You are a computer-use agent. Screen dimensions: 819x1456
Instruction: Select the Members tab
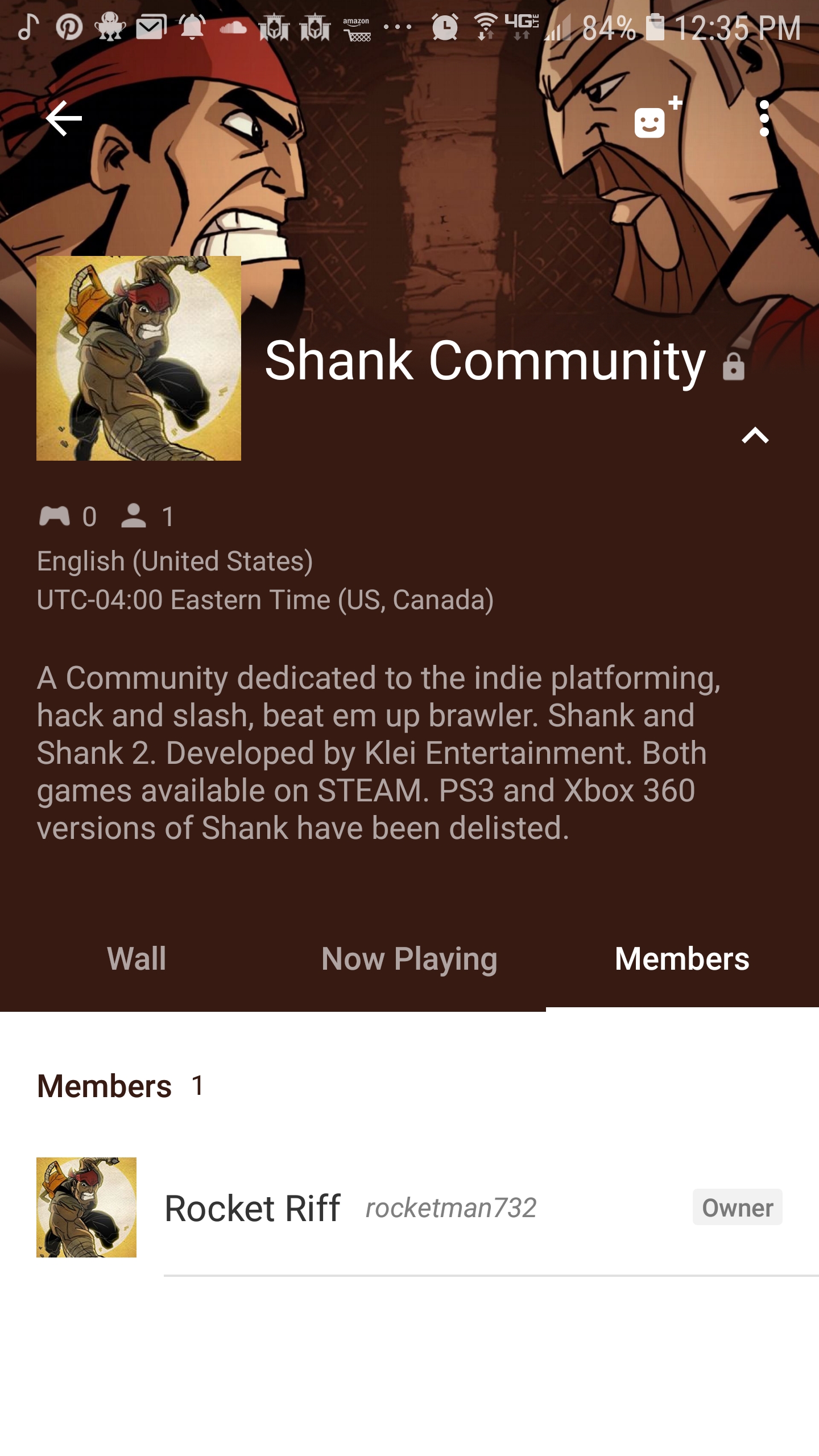pyautogui.click(x=682, y=959)
